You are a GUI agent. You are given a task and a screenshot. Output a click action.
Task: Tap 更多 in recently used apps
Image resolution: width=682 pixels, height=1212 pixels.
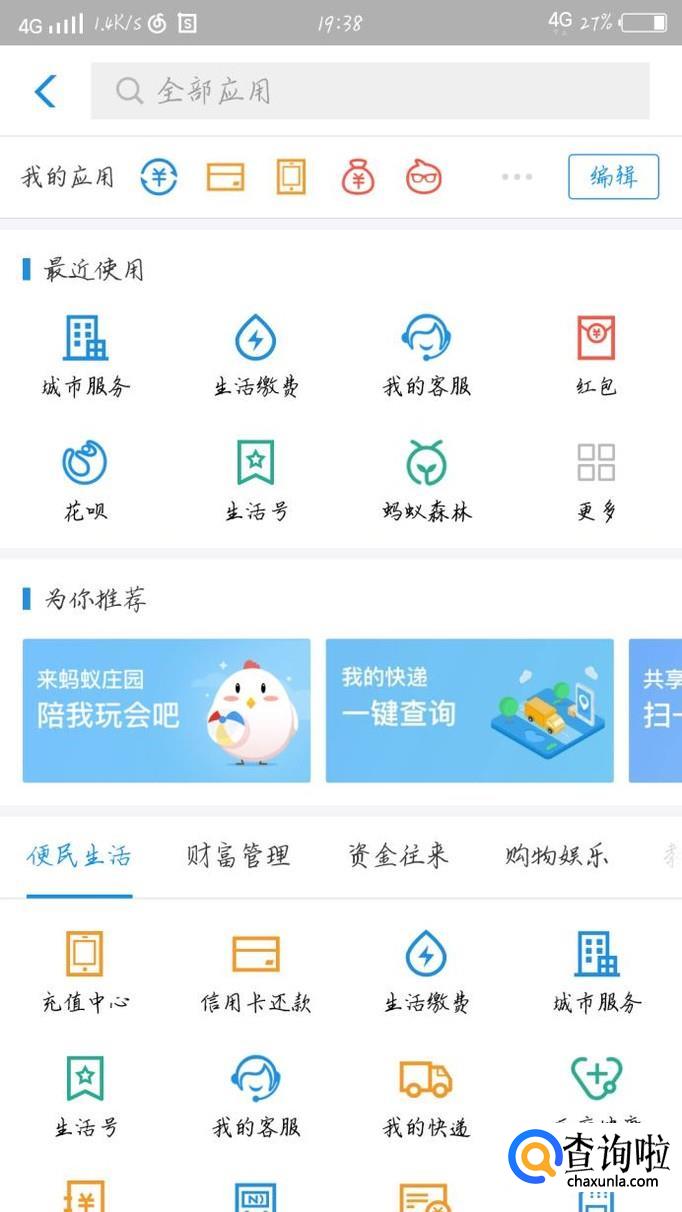596,479
